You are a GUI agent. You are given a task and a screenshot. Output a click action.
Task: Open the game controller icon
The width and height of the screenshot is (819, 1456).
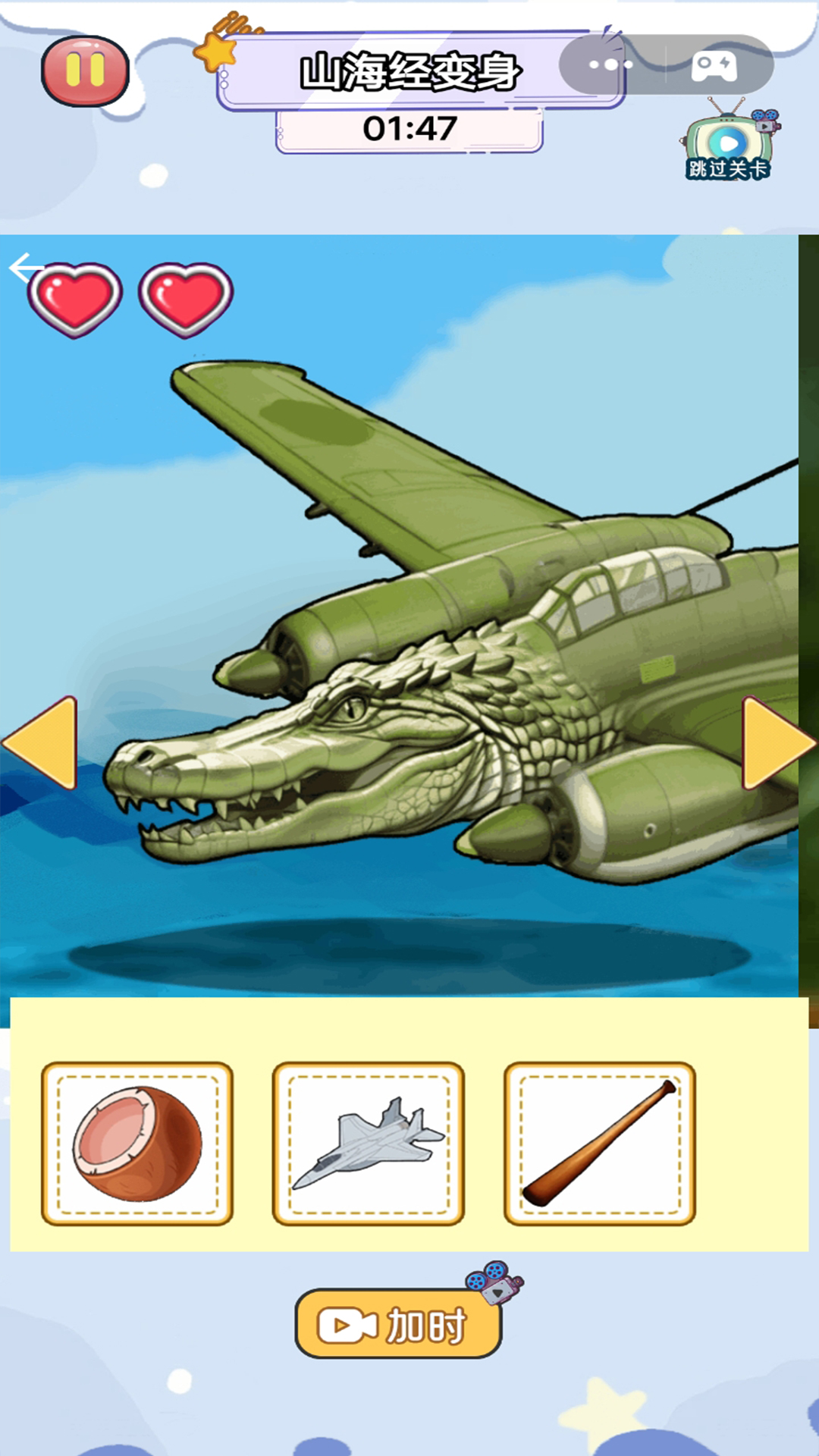[x=714, y=65]
